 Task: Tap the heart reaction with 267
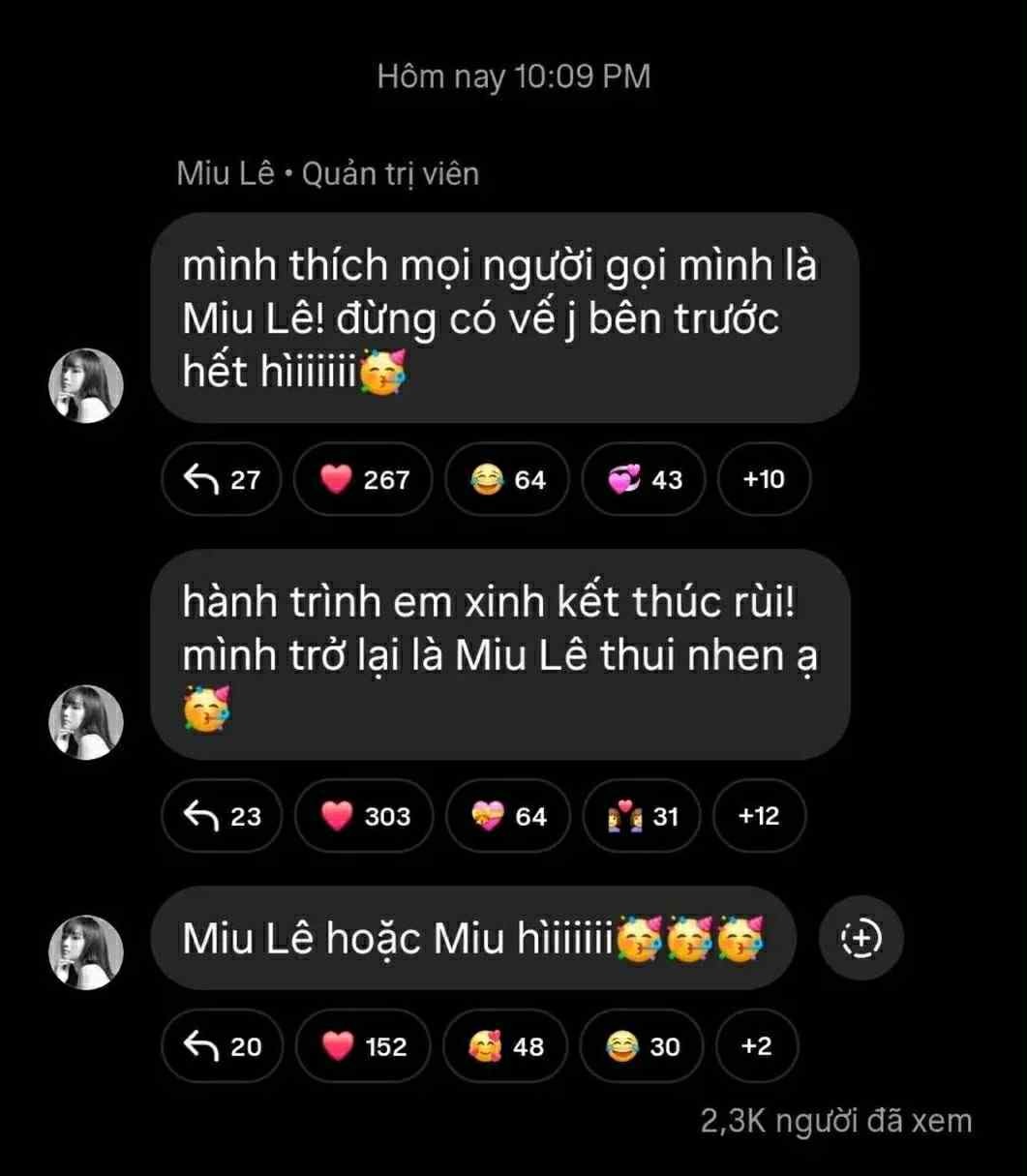click(x=364, y=479)
